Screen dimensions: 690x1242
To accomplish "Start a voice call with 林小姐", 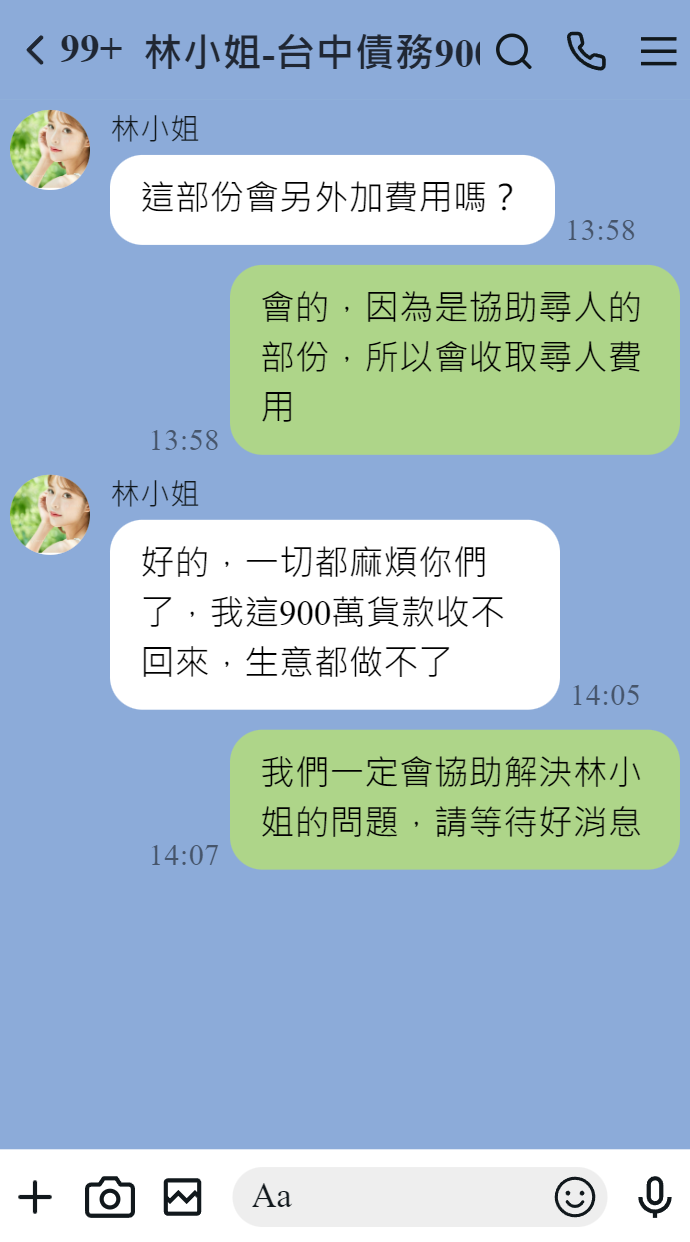I will [586, 51].
